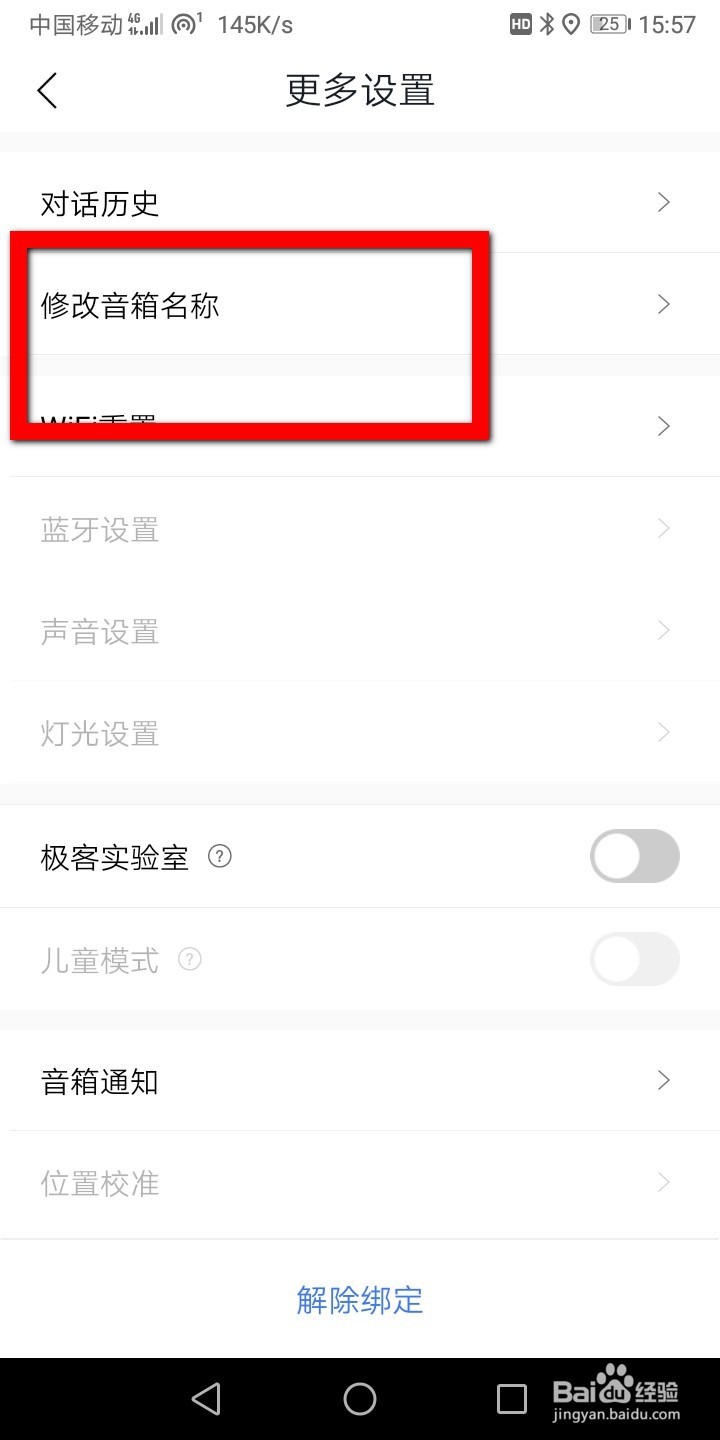Open 音箱通知 with its chevron
This screenshot has height=1440, width=720.
click(663, 1081)
